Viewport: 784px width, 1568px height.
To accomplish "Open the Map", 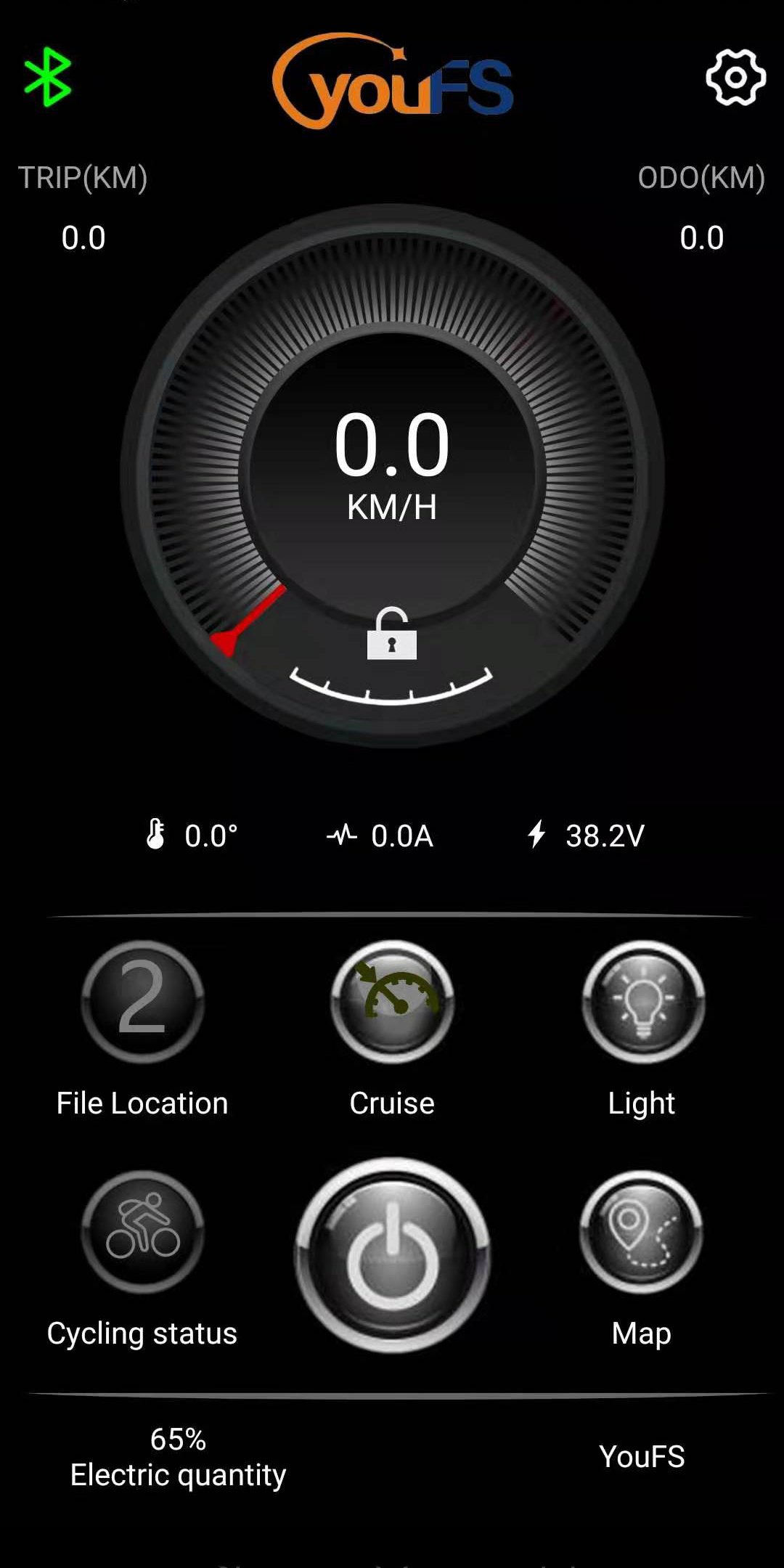I will point(642,1232).
